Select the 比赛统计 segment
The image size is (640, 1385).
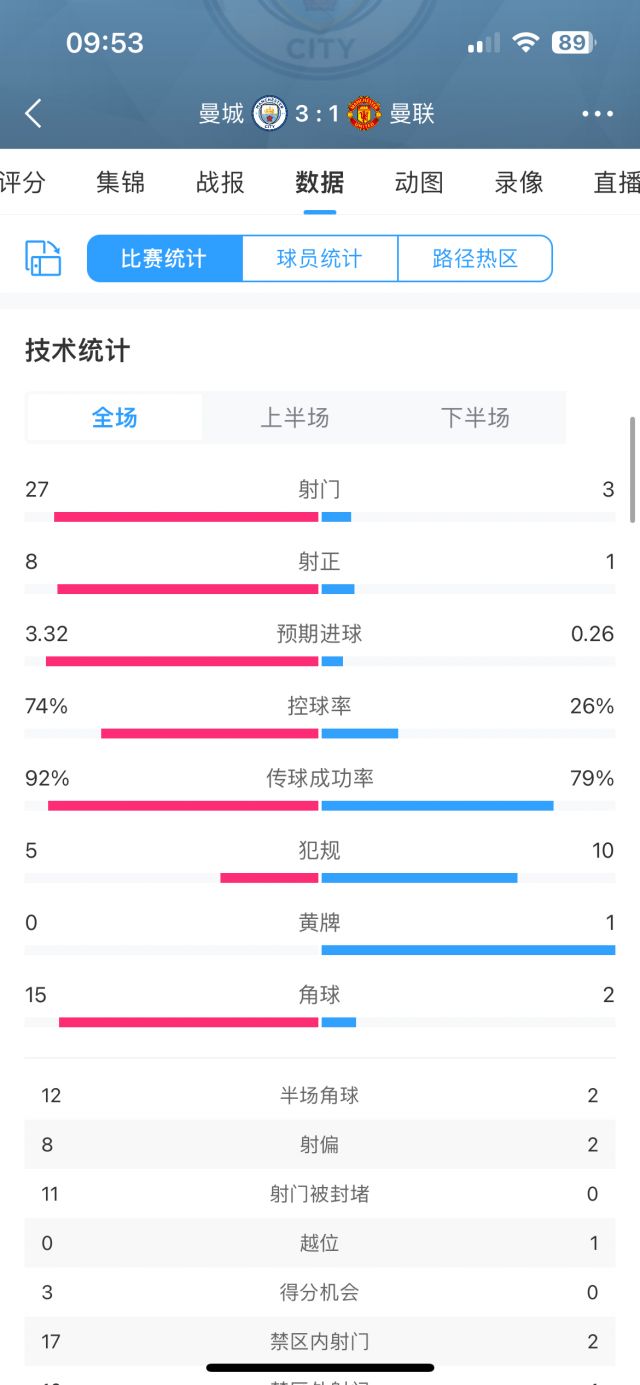[x=164, y=259]
